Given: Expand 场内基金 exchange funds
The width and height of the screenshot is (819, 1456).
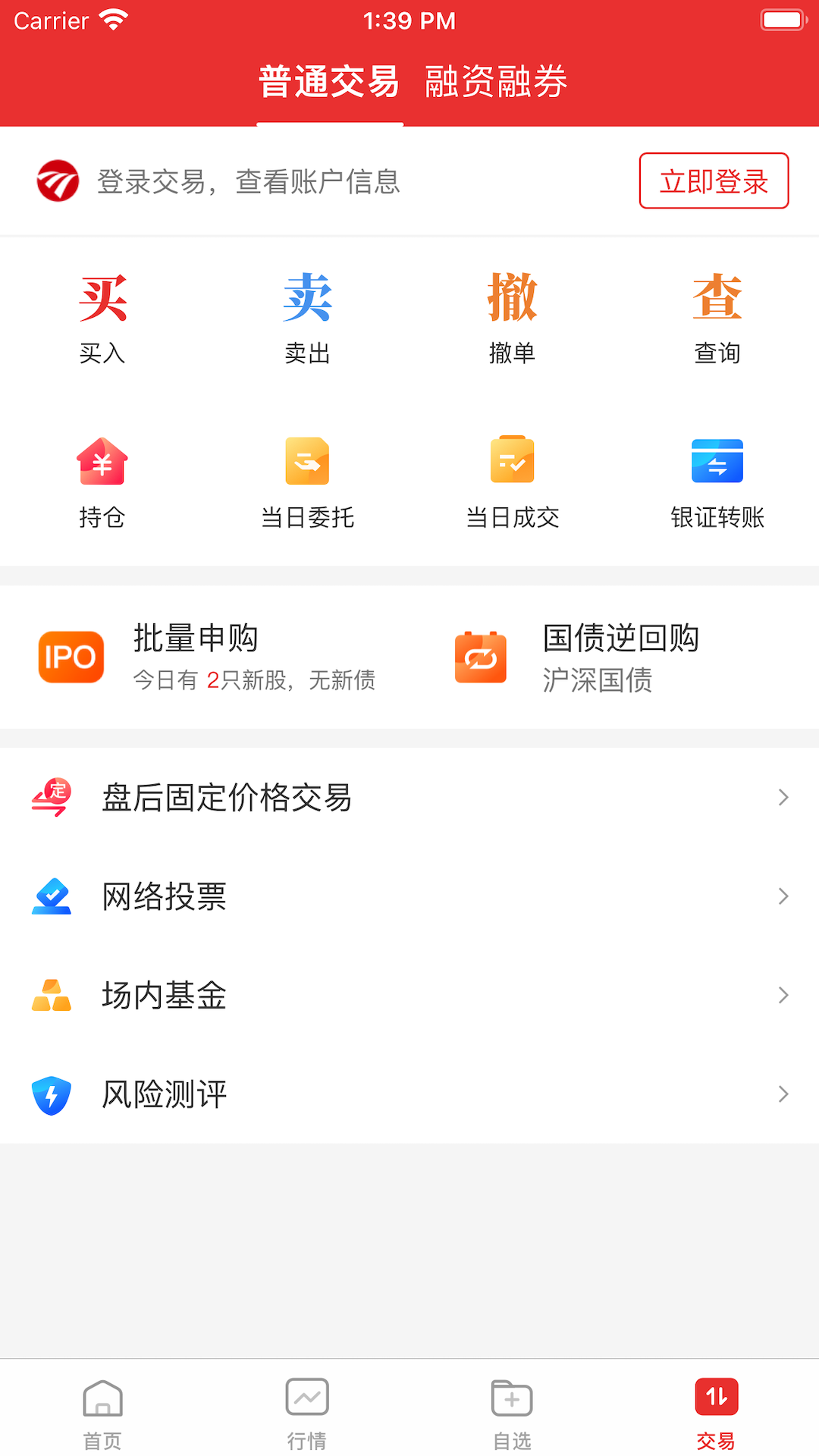Looking at the screenshot, I should coord(409,996).
